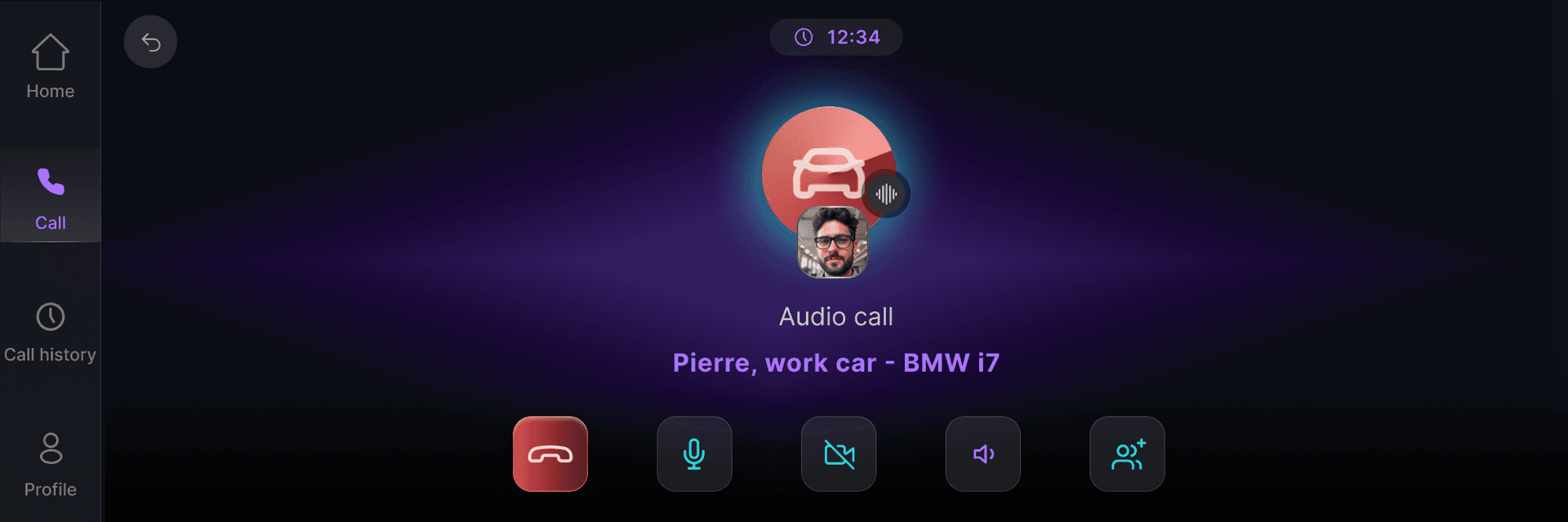Open the Home section
Viewport: 1568px width, 522px height.
(x=50, y=67)
